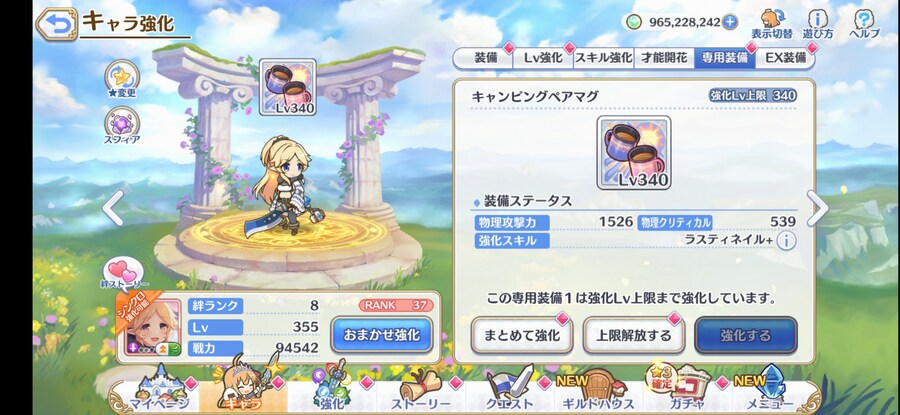Viewport: 900px width, 415px height.
Task: Tap the 上限解放する limit release button
Action: tap(633, 337)
